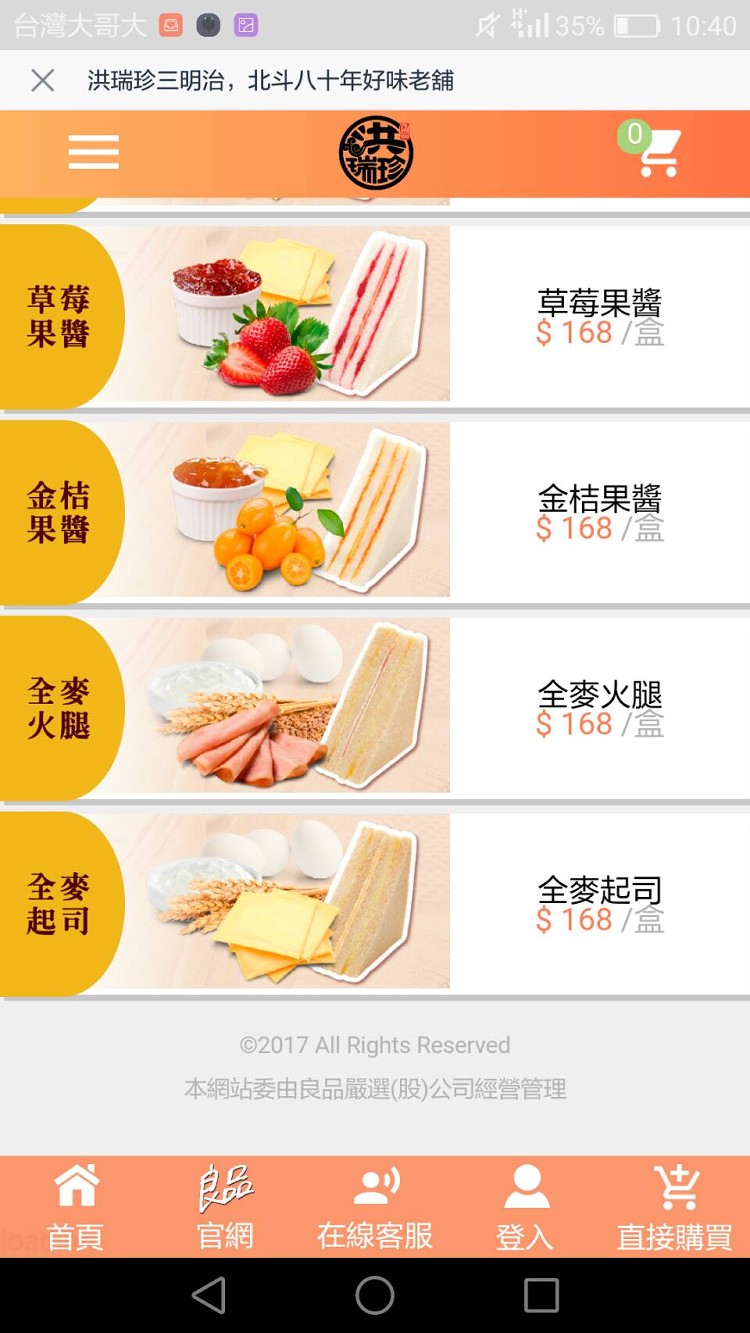Go to the 首頁 home tab
Image resolution: width=750 pixels, height=1333 pixels.
(75, 1207)
